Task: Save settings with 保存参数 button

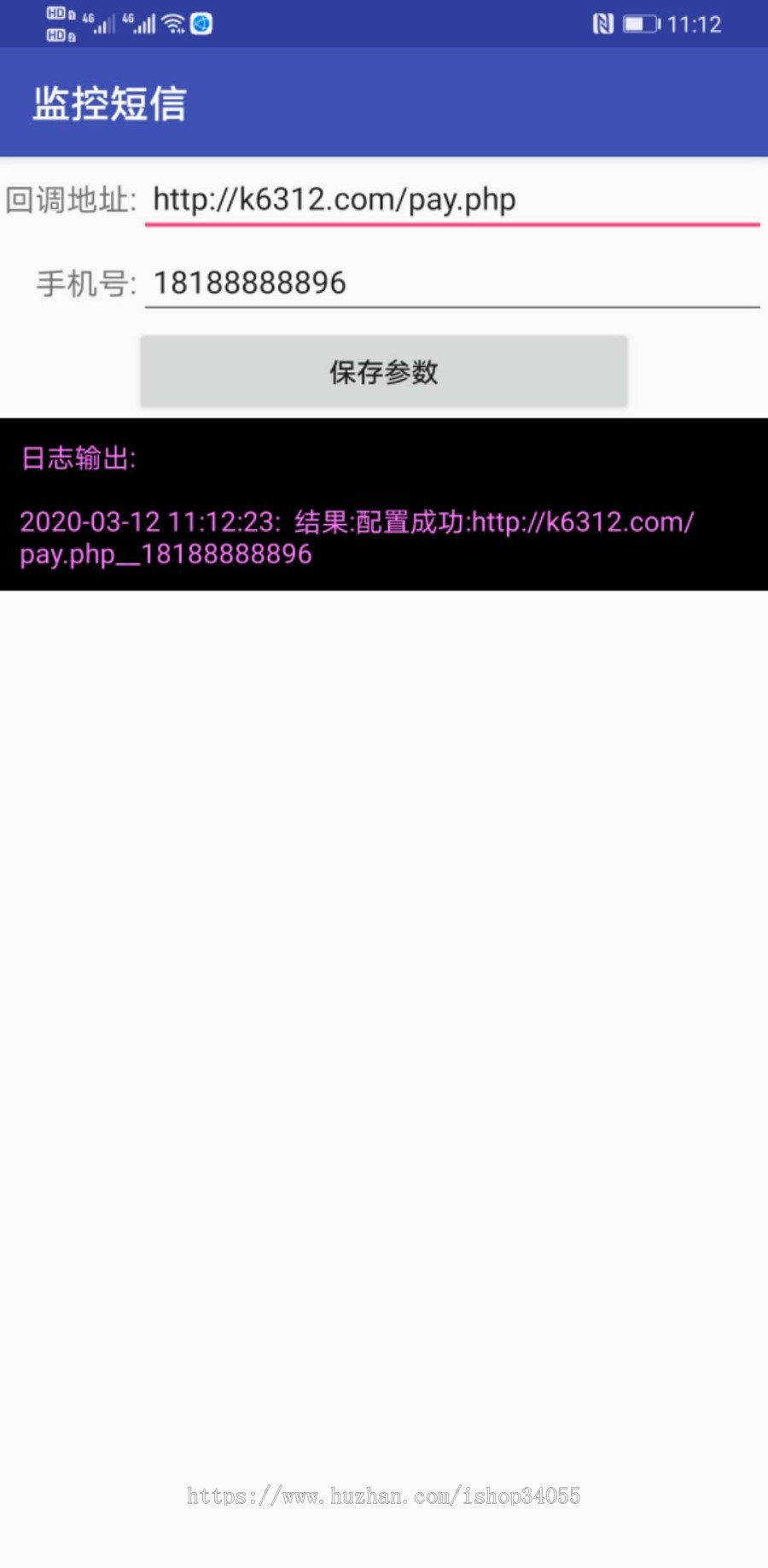Action: click(x=384, y=372)
